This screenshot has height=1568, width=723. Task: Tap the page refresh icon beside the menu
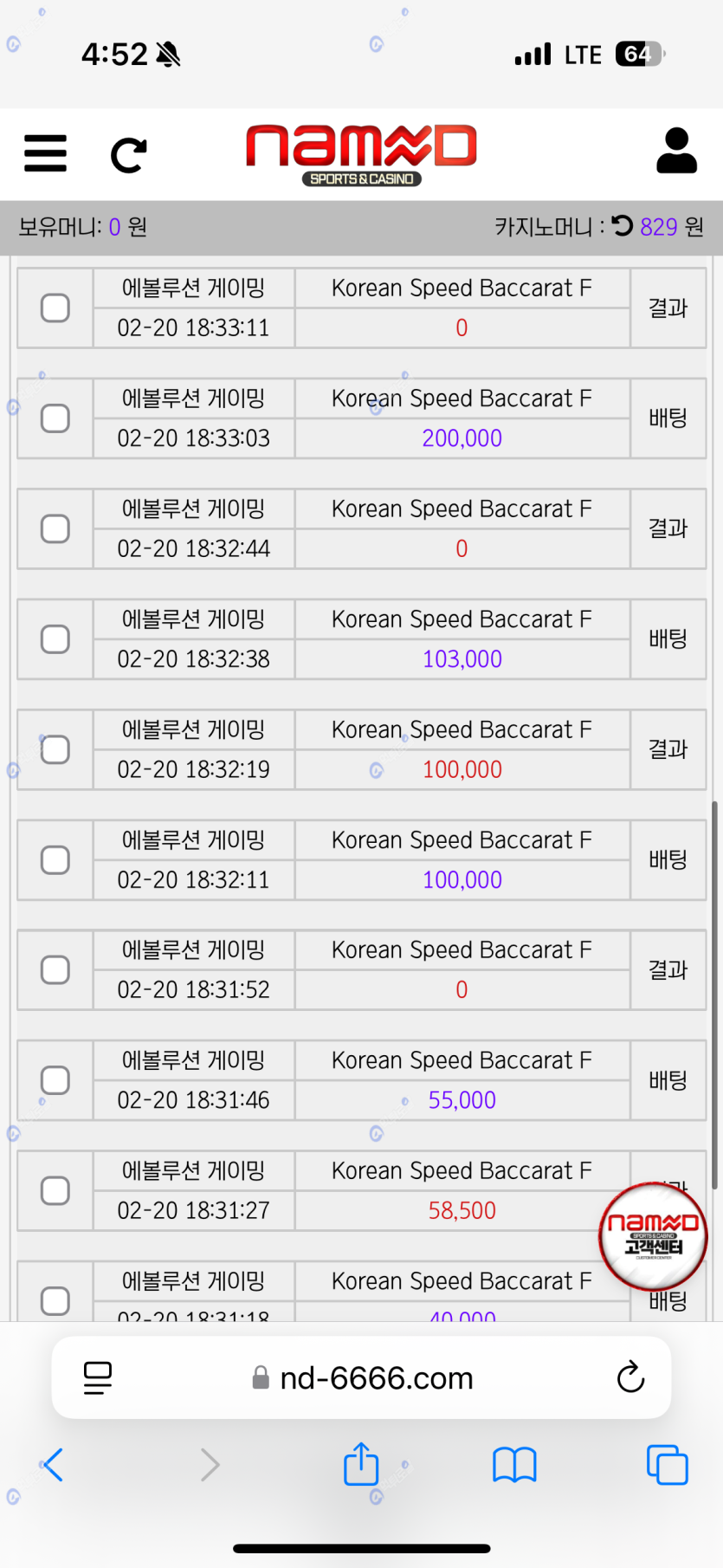coord(129,155)
